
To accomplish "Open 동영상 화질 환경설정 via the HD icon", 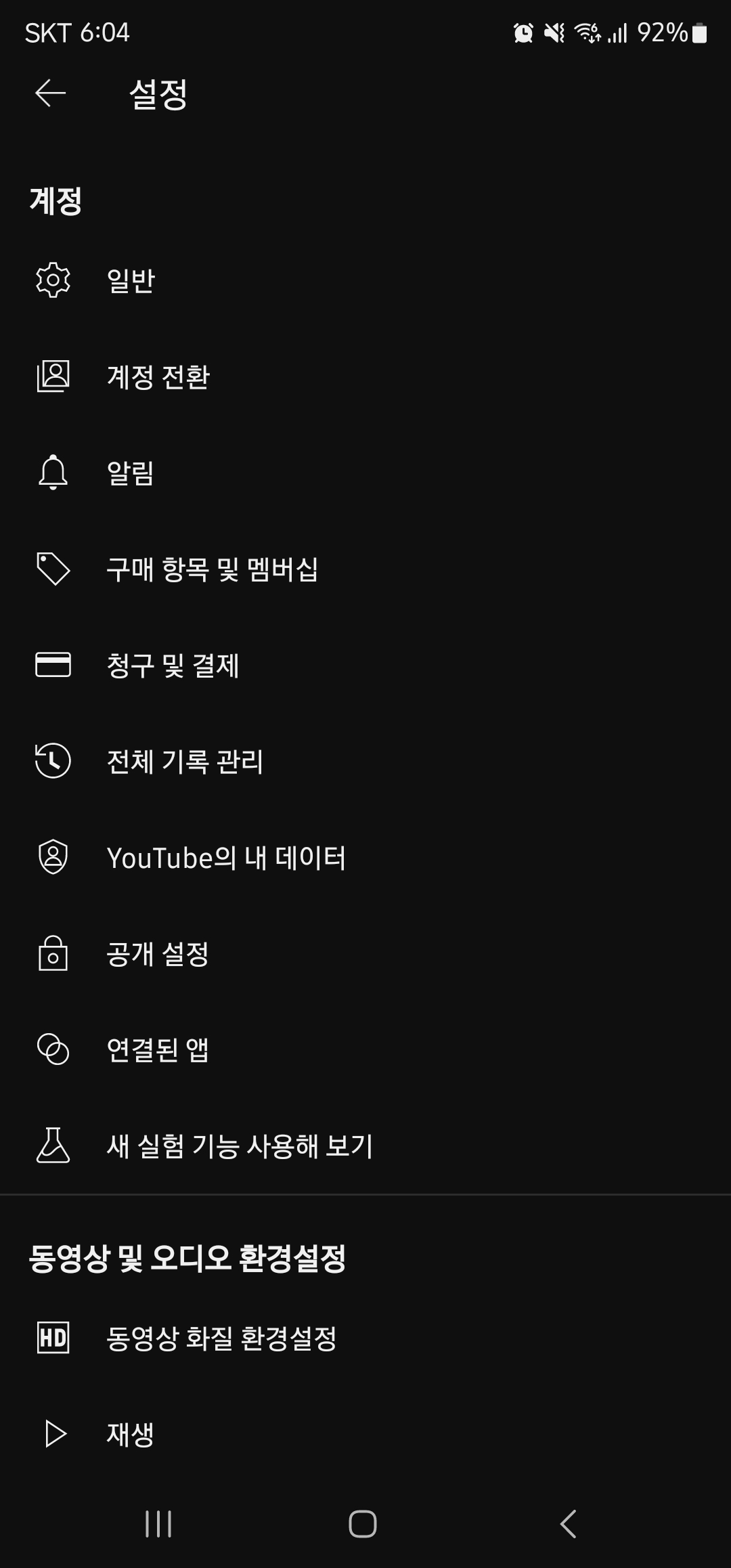I will click(x=53, y=1337).
